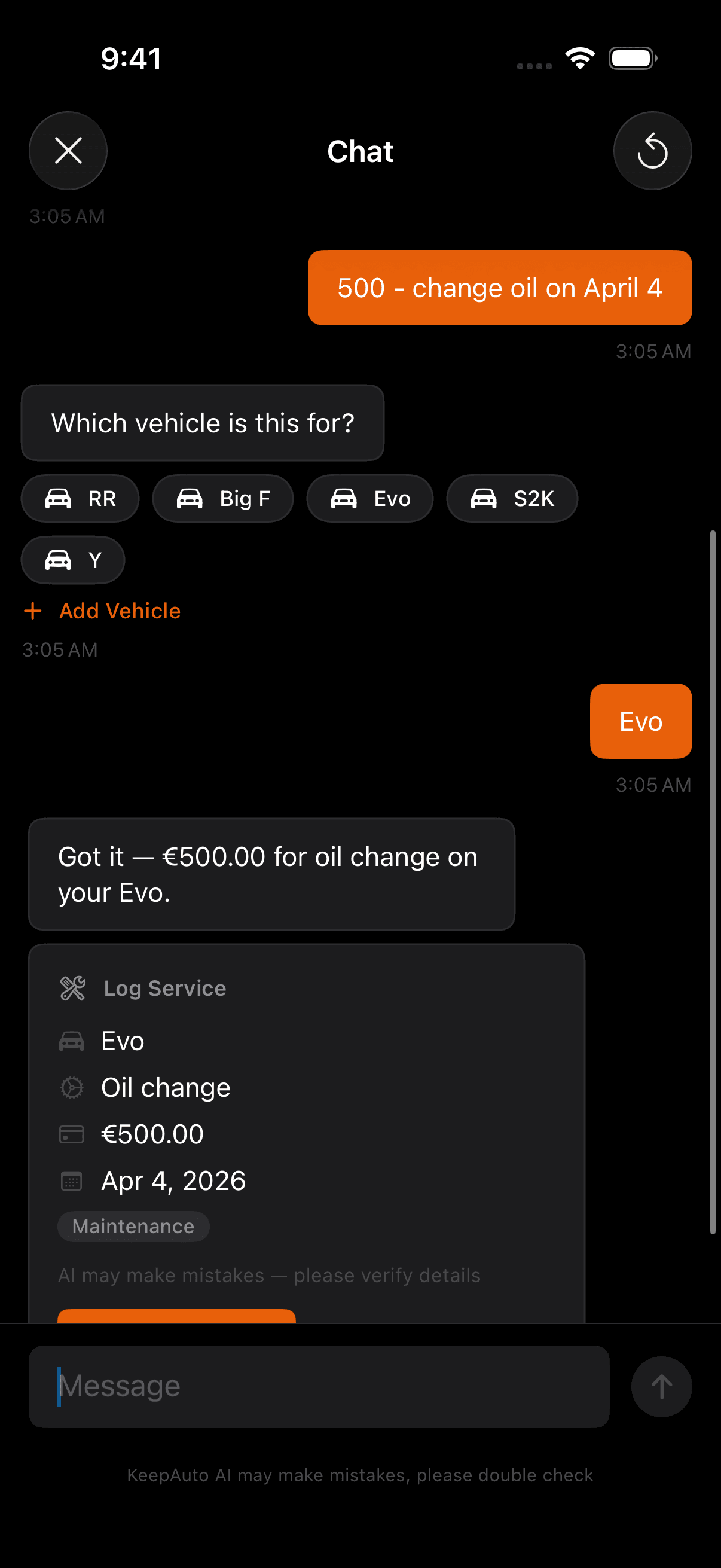This screenshot has width=721, height=1568.
Task: Click the Log Service wrench icon
Action: click(72, 987)
